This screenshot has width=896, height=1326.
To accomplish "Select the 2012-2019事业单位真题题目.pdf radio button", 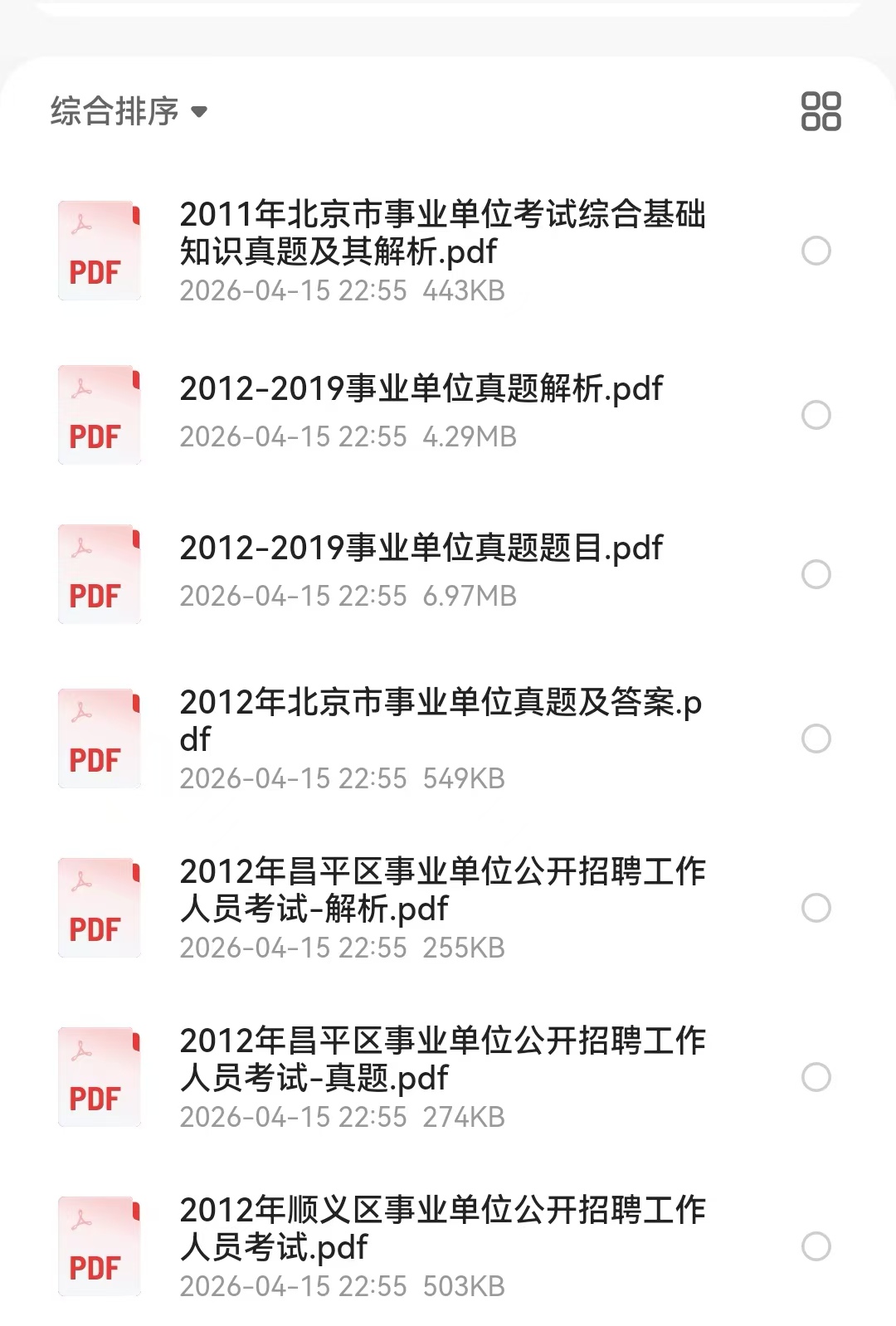I will pyautogui.click(x=816, y=574).
